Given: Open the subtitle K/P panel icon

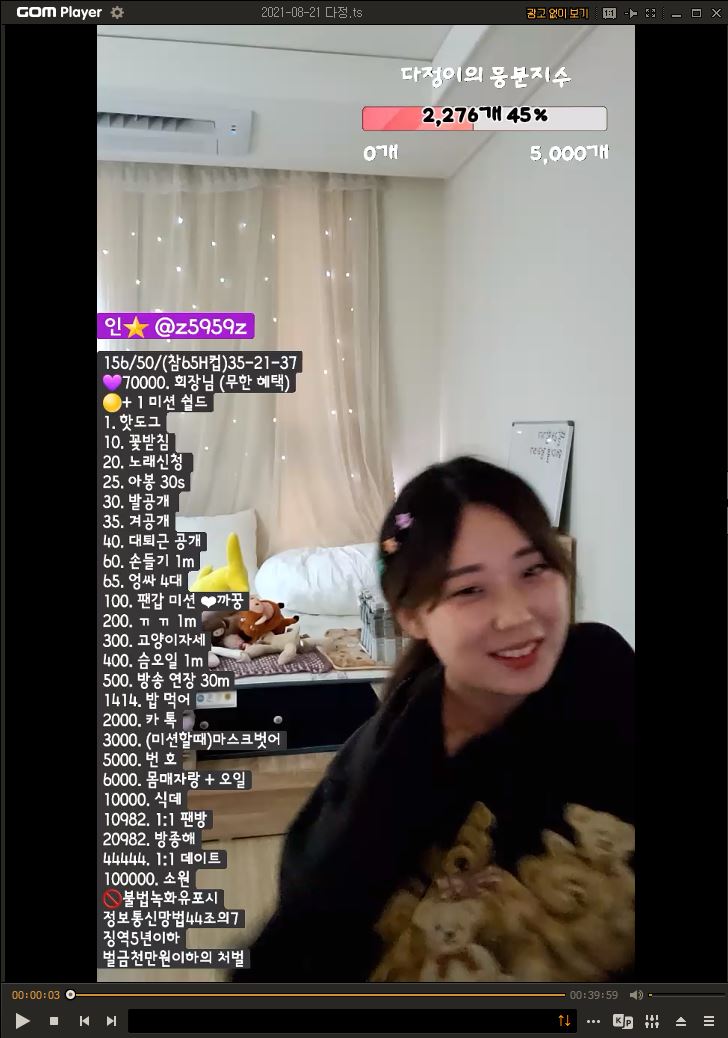Looking at the screenshot, I should click(x=623, y=1021).
